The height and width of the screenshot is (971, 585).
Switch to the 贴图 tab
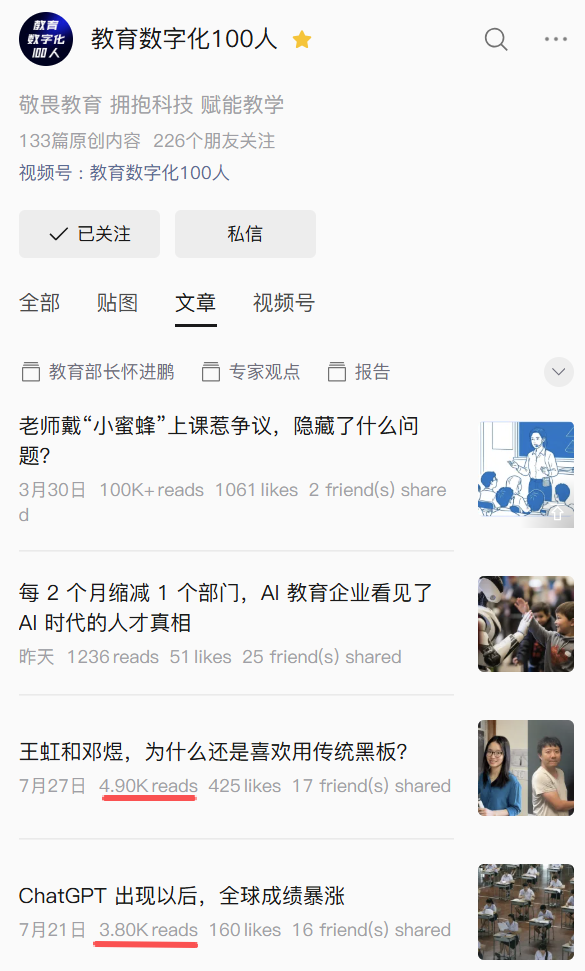click(x=117, y=303)
